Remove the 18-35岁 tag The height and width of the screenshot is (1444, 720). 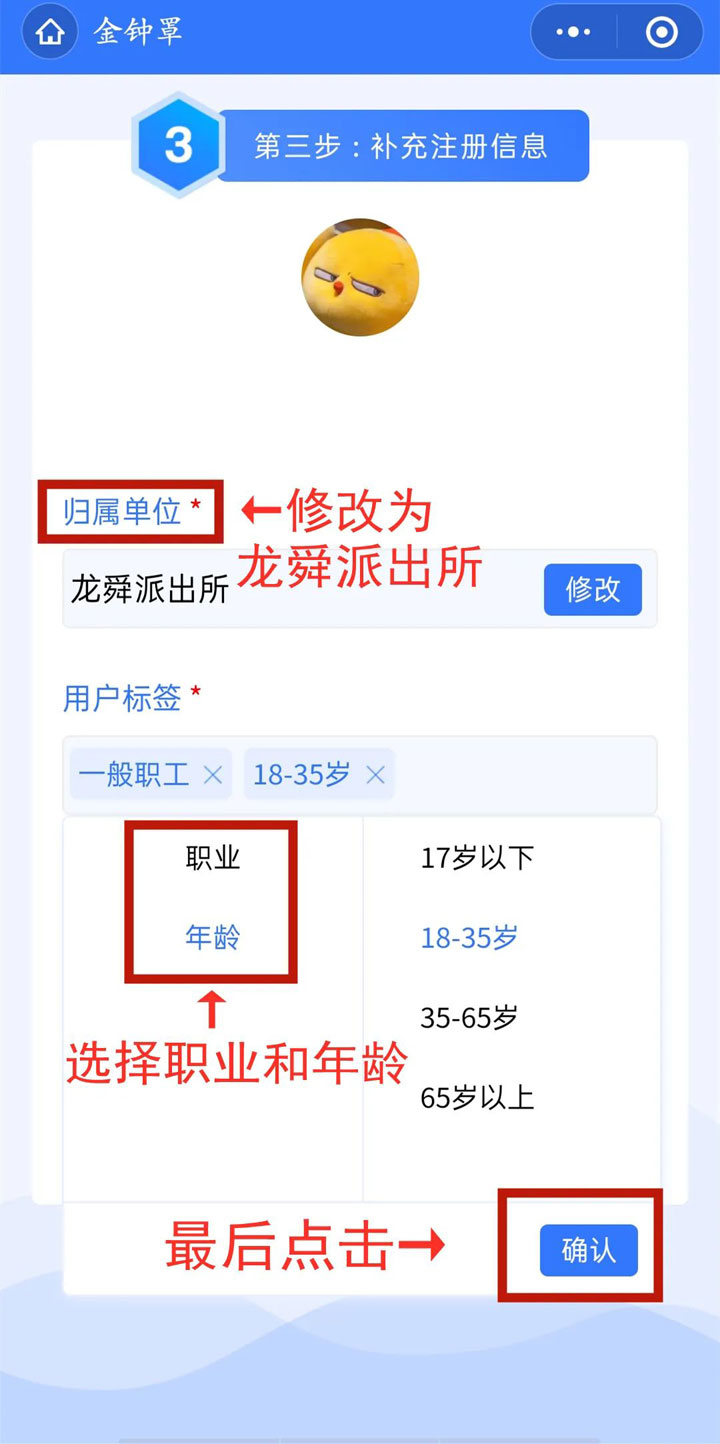tap(375, 774)
